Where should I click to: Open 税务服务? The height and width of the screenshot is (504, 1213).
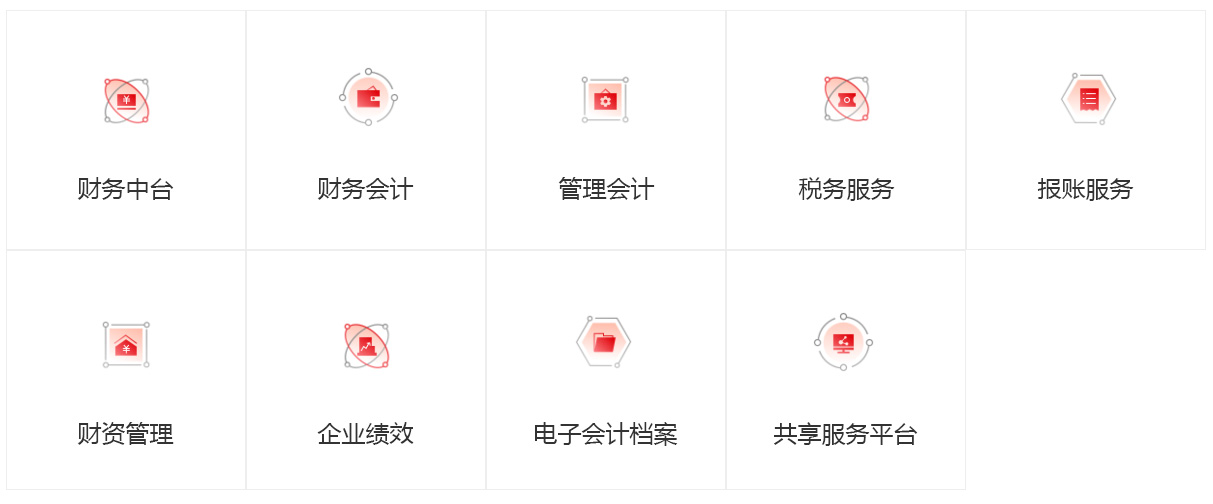846,130
